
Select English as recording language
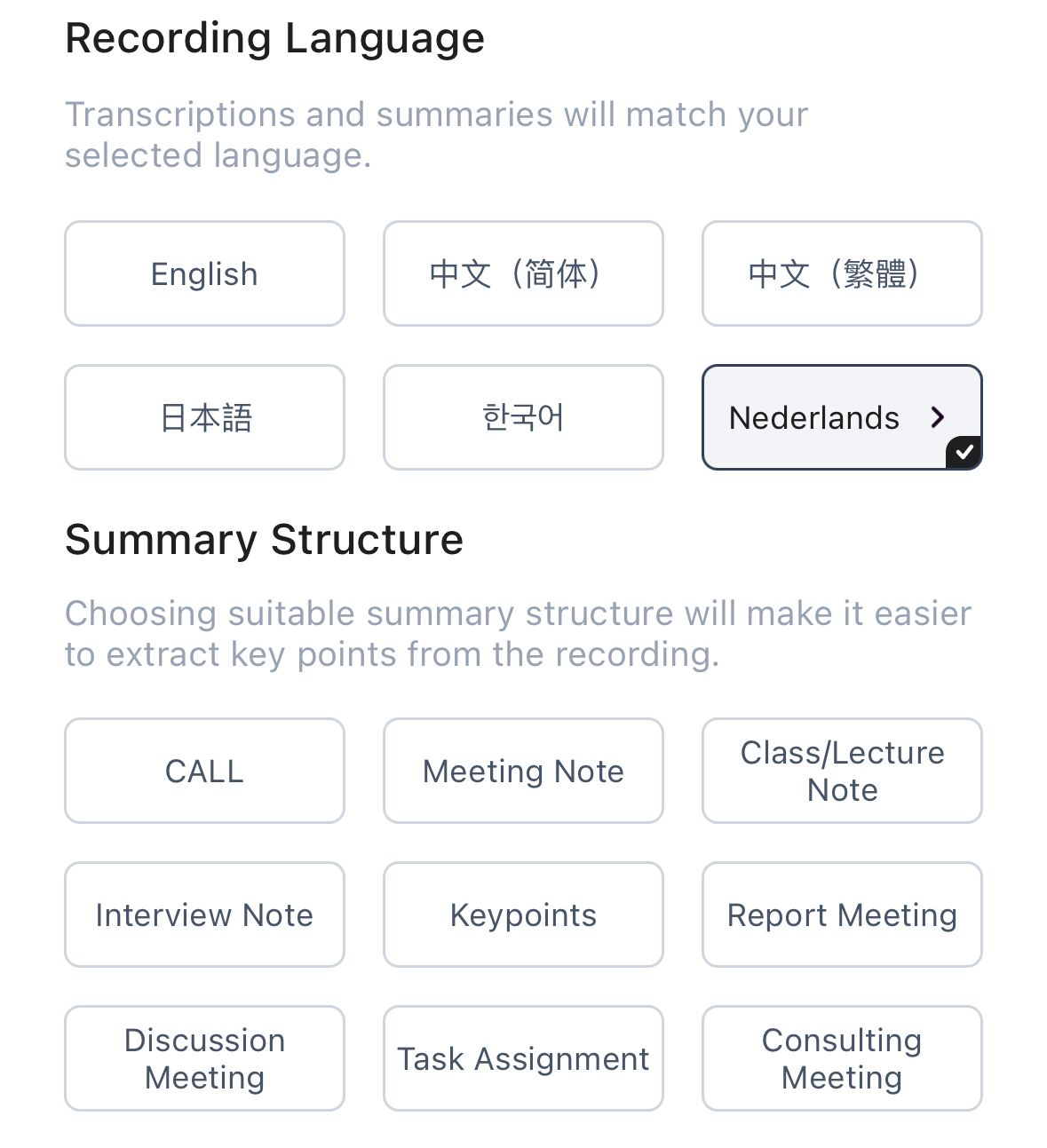204,273
